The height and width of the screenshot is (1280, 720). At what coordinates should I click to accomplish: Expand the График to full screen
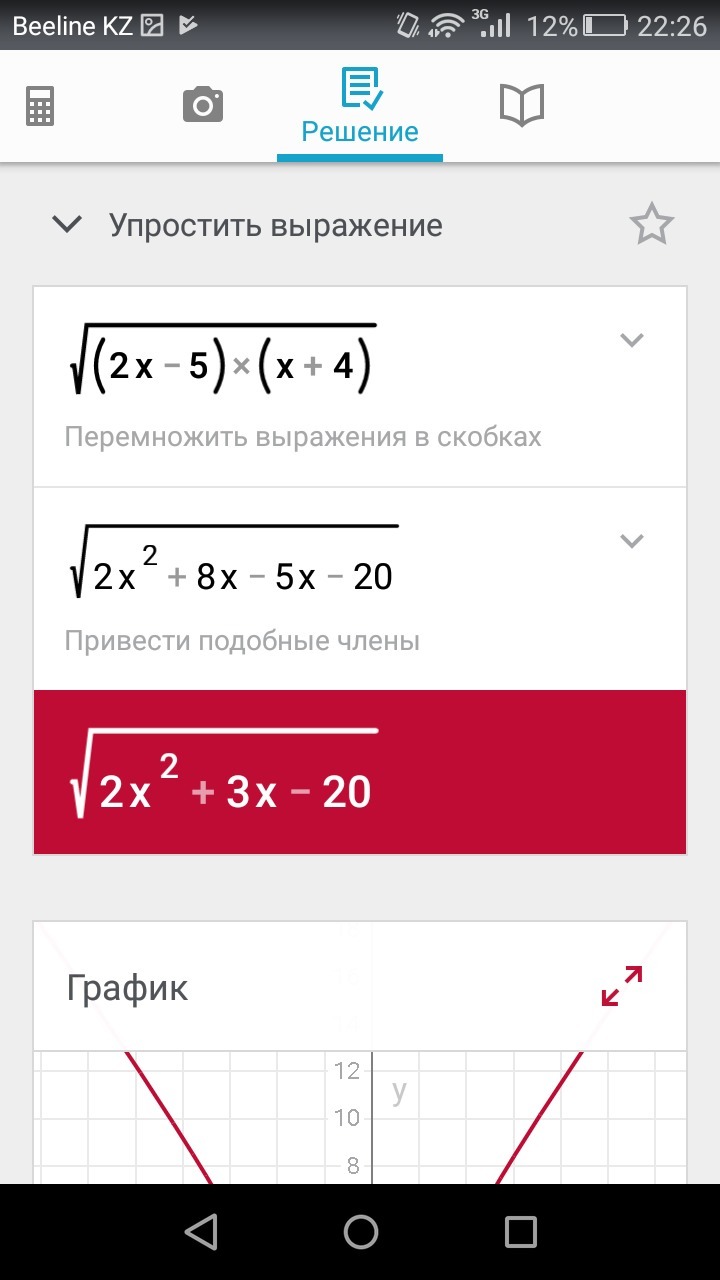(x=622, y=985)
